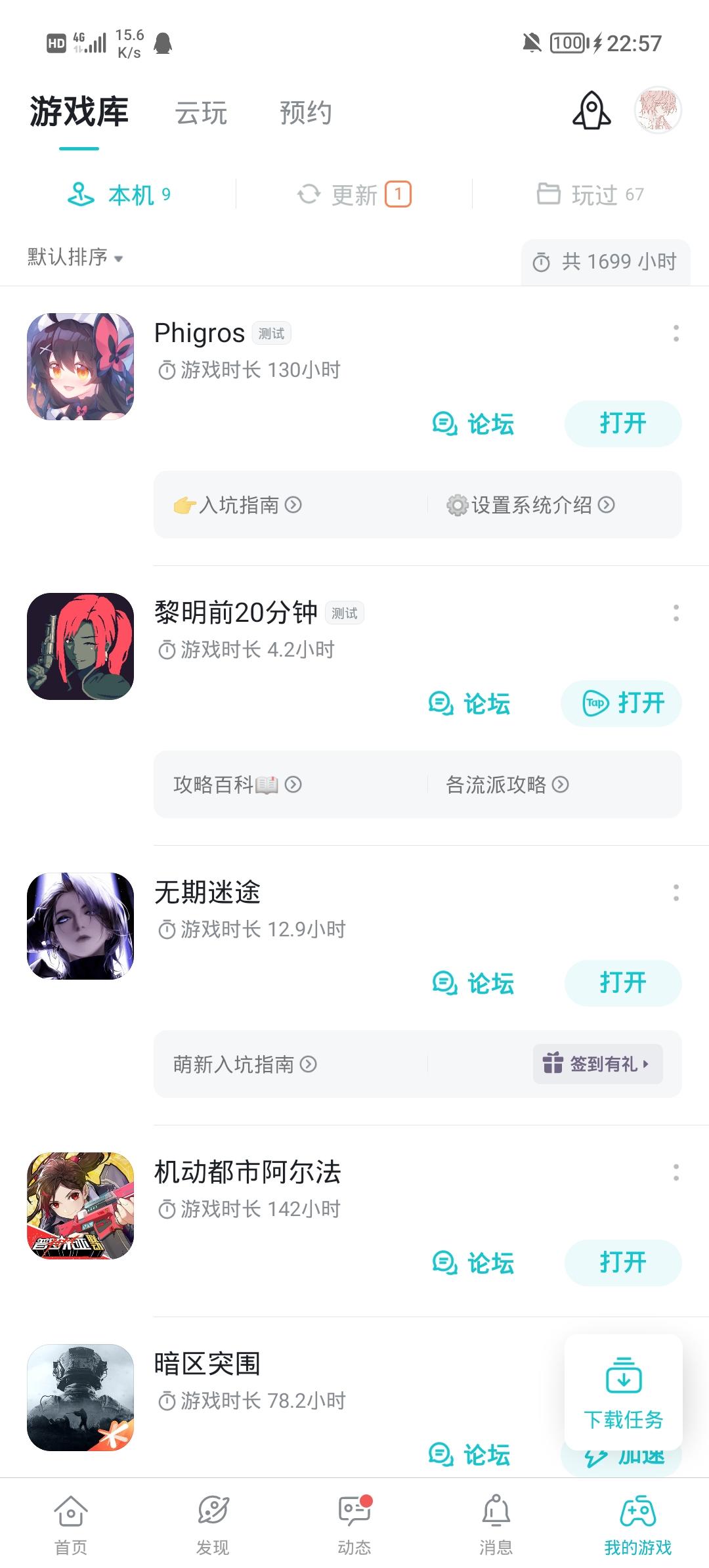Open the 下载任务 floating button
Viewport: 709px width, 1568px height.
coord(623,1392)
